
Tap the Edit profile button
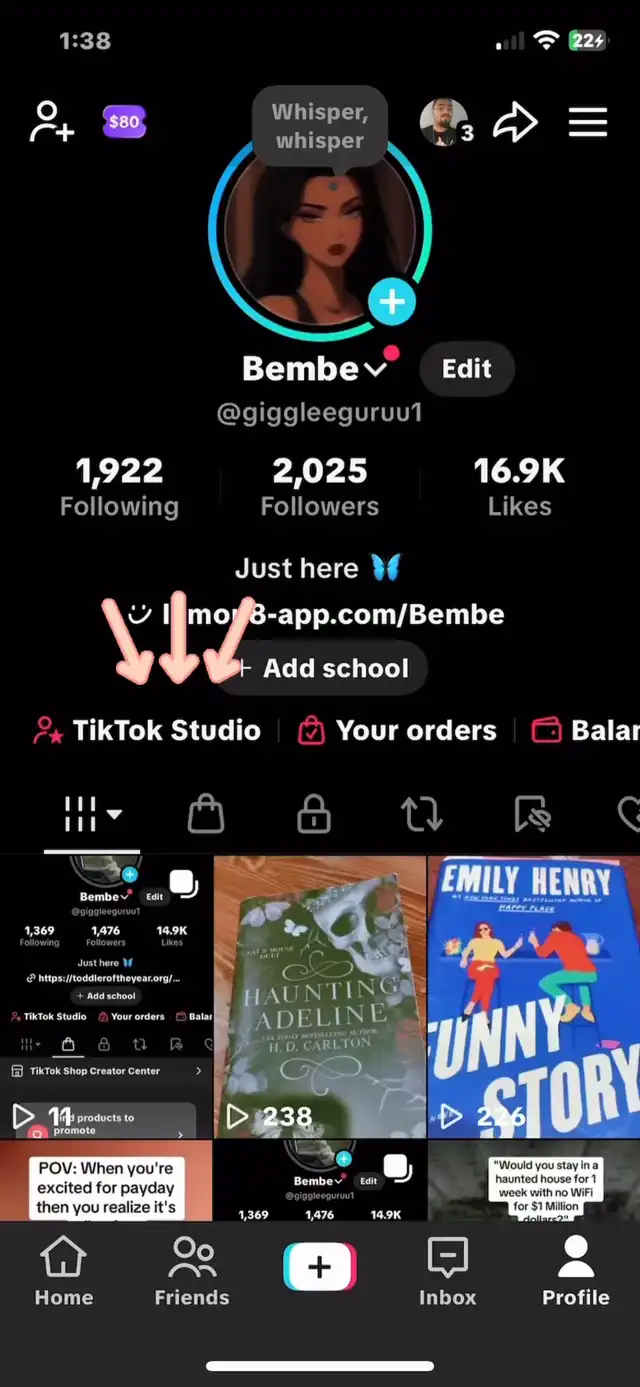tap(467, 368)
